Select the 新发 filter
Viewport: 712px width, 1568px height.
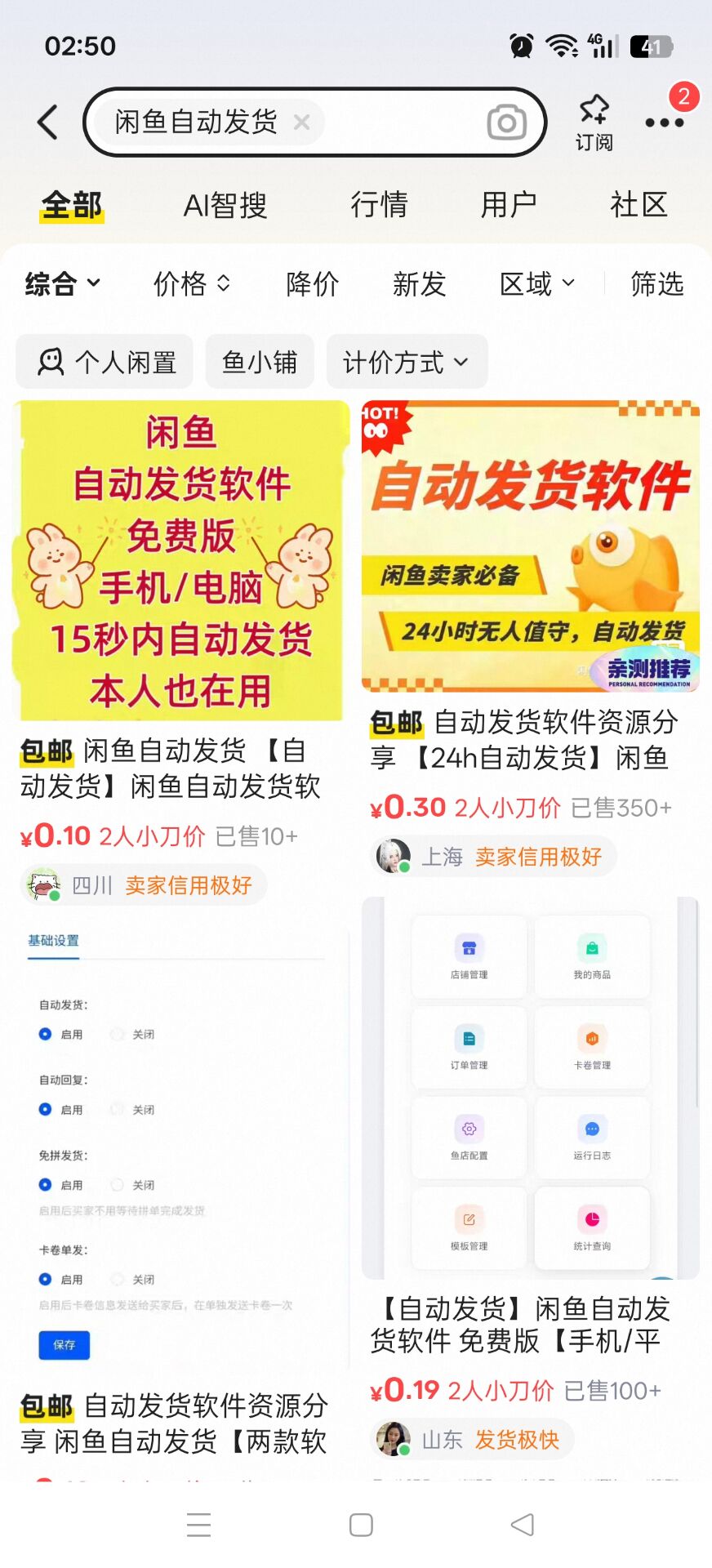419,284
